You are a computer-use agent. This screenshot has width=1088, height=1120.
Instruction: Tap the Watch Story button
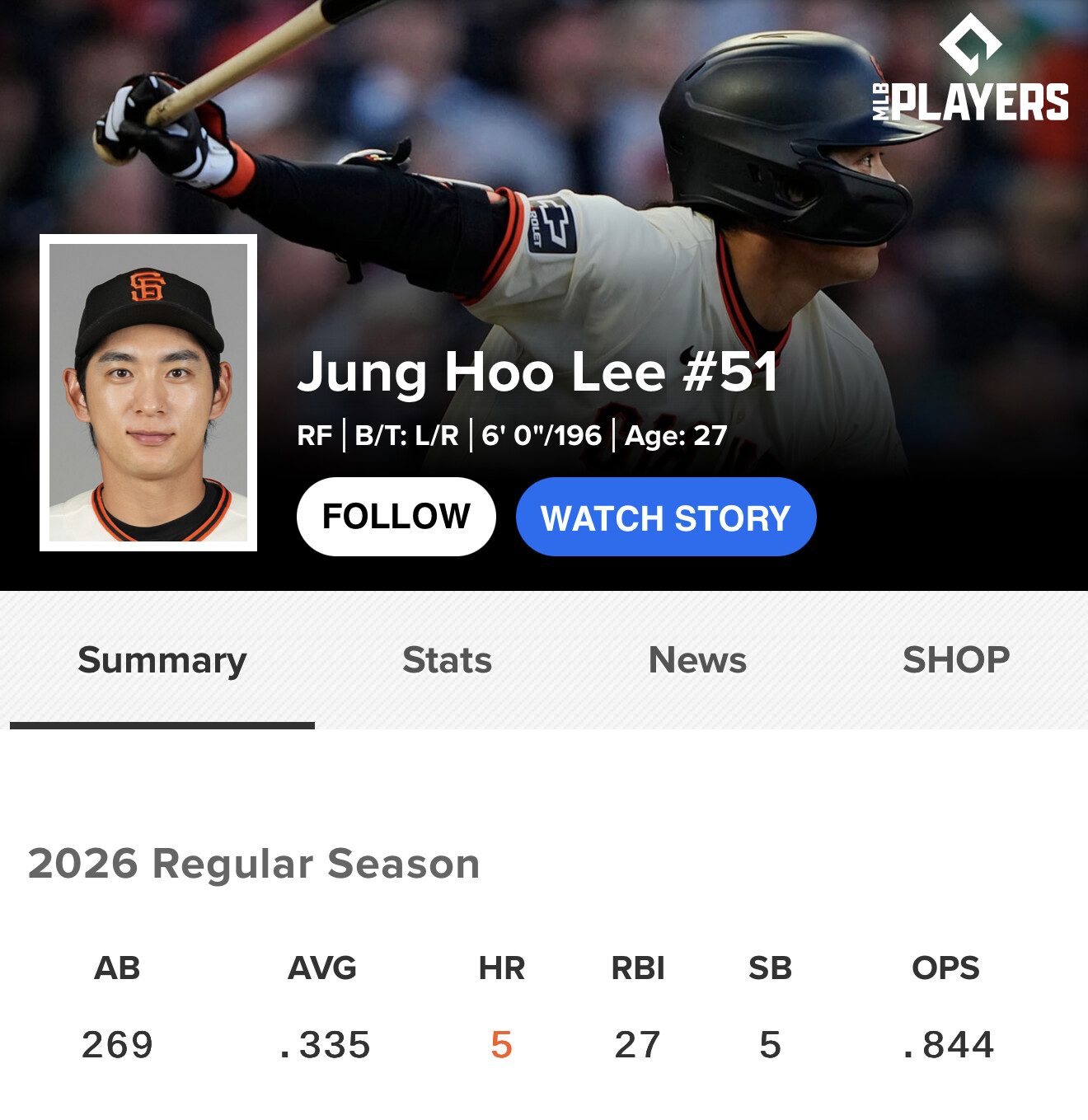tap(666, 517)
